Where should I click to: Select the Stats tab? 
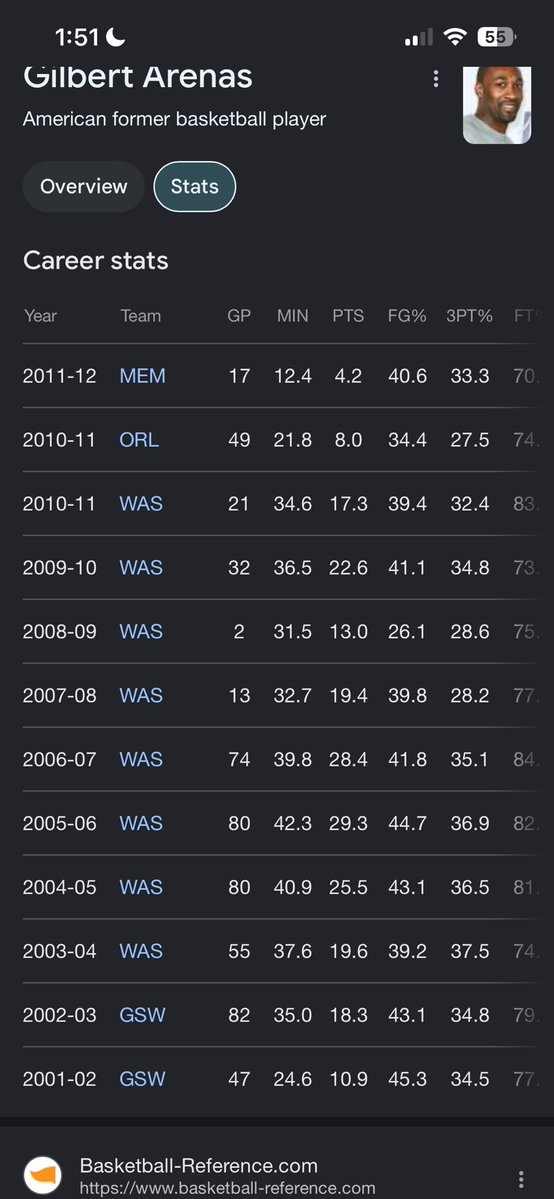tap(194, 187)
